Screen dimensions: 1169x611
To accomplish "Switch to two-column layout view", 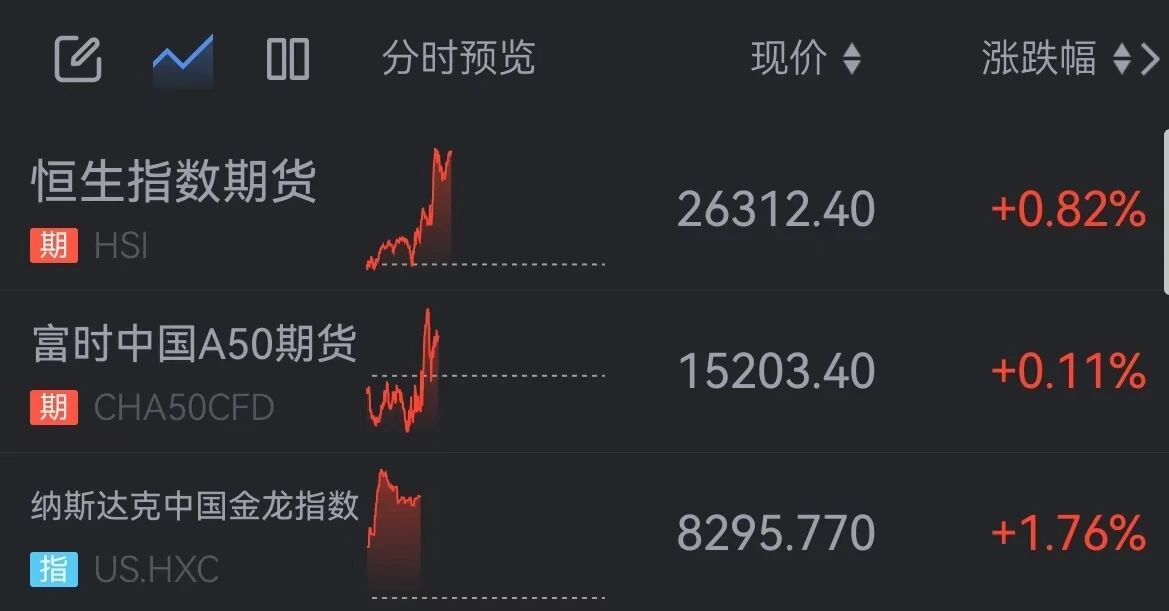I will pyautogui.click(x=288, y=59).
